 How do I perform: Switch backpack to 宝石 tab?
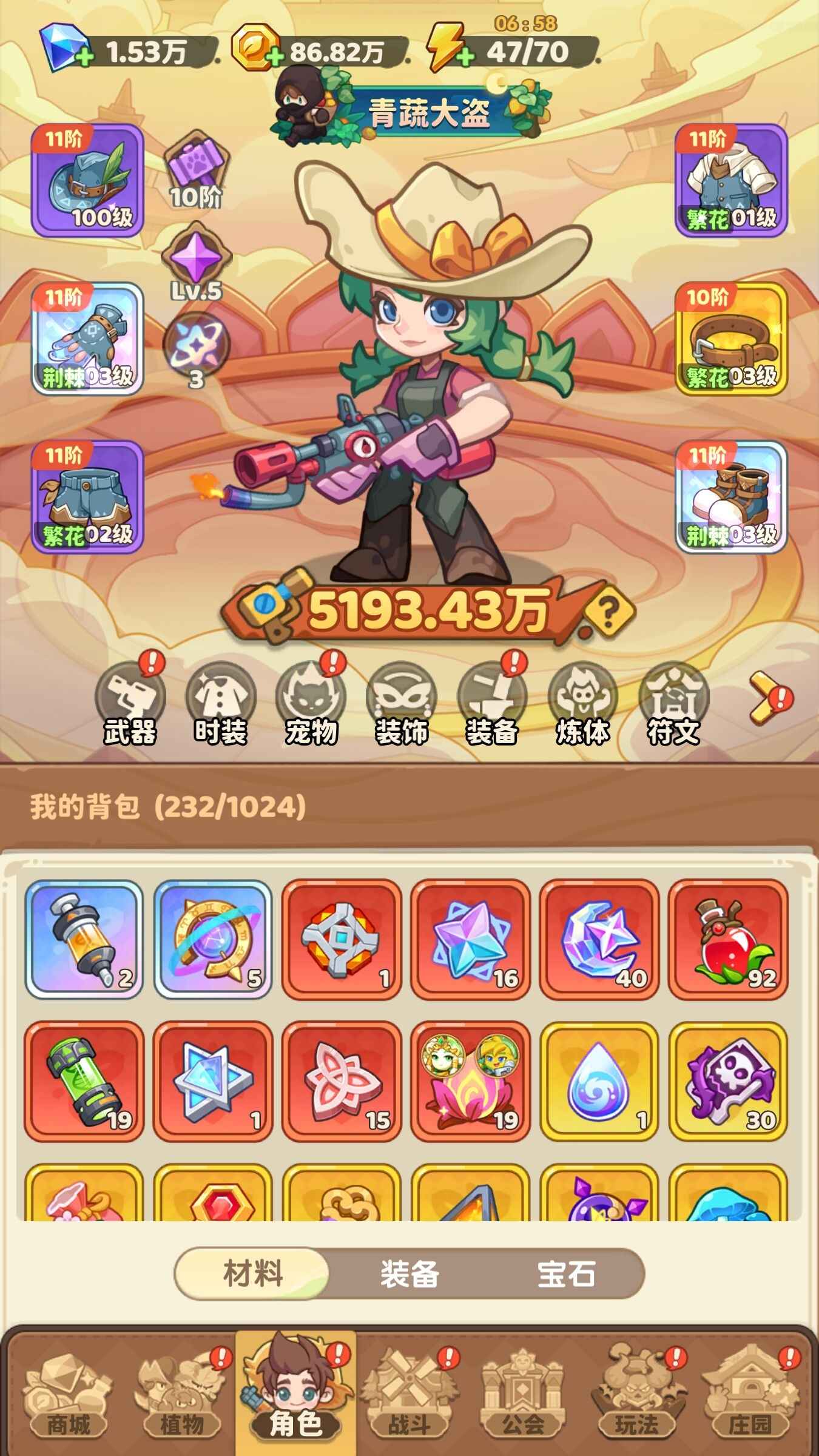coord(565,1274)
